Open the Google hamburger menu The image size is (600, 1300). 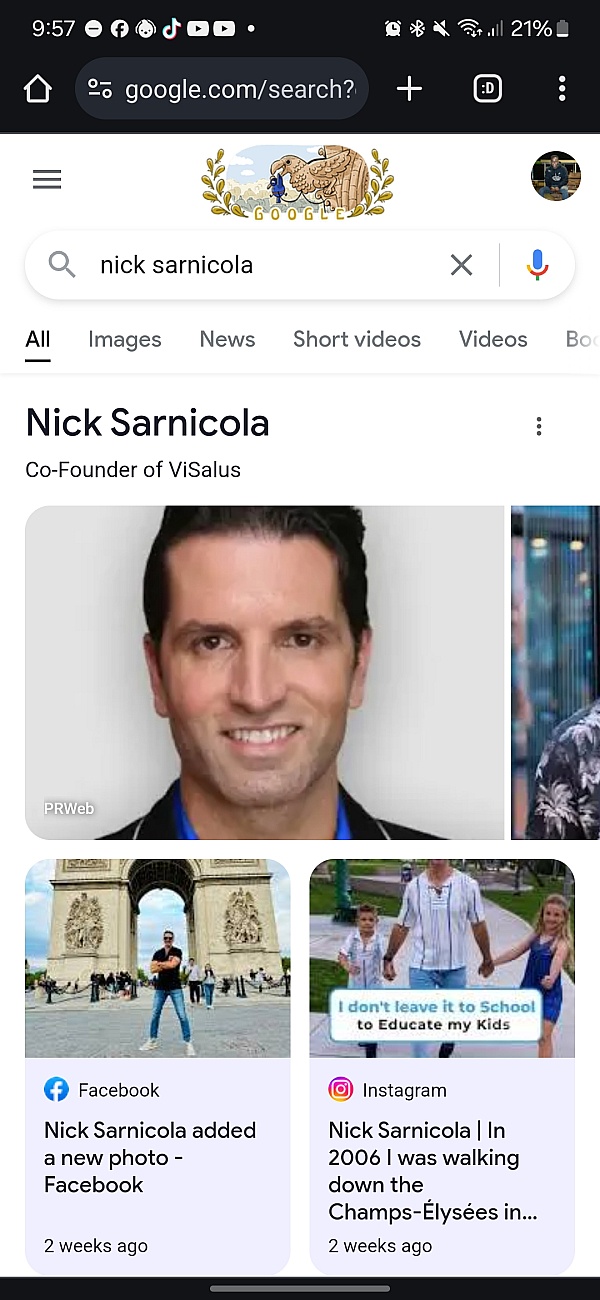47,180
